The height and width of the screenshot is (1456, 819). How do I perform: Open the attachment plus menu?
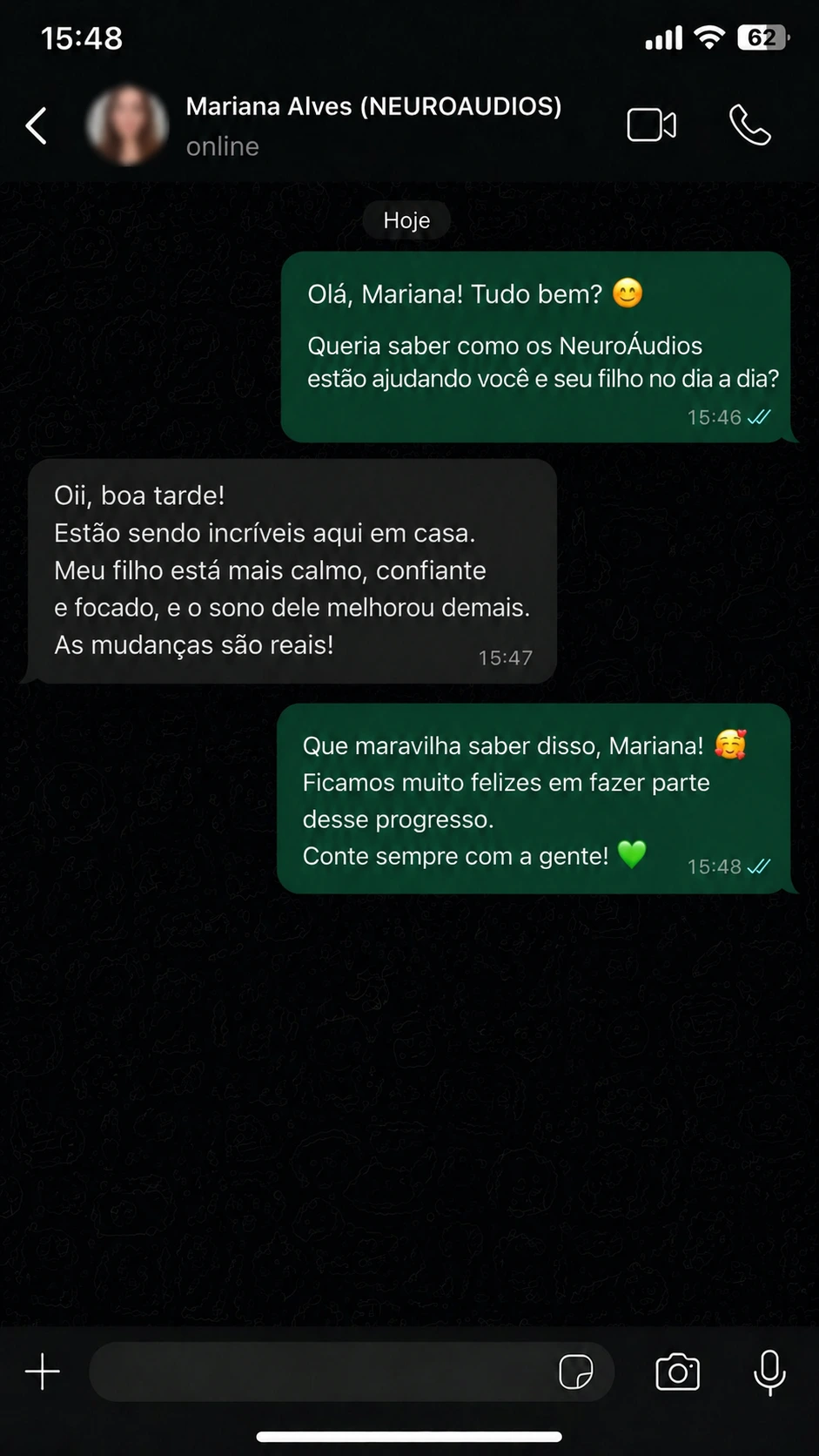click(x=42, y=1372)
